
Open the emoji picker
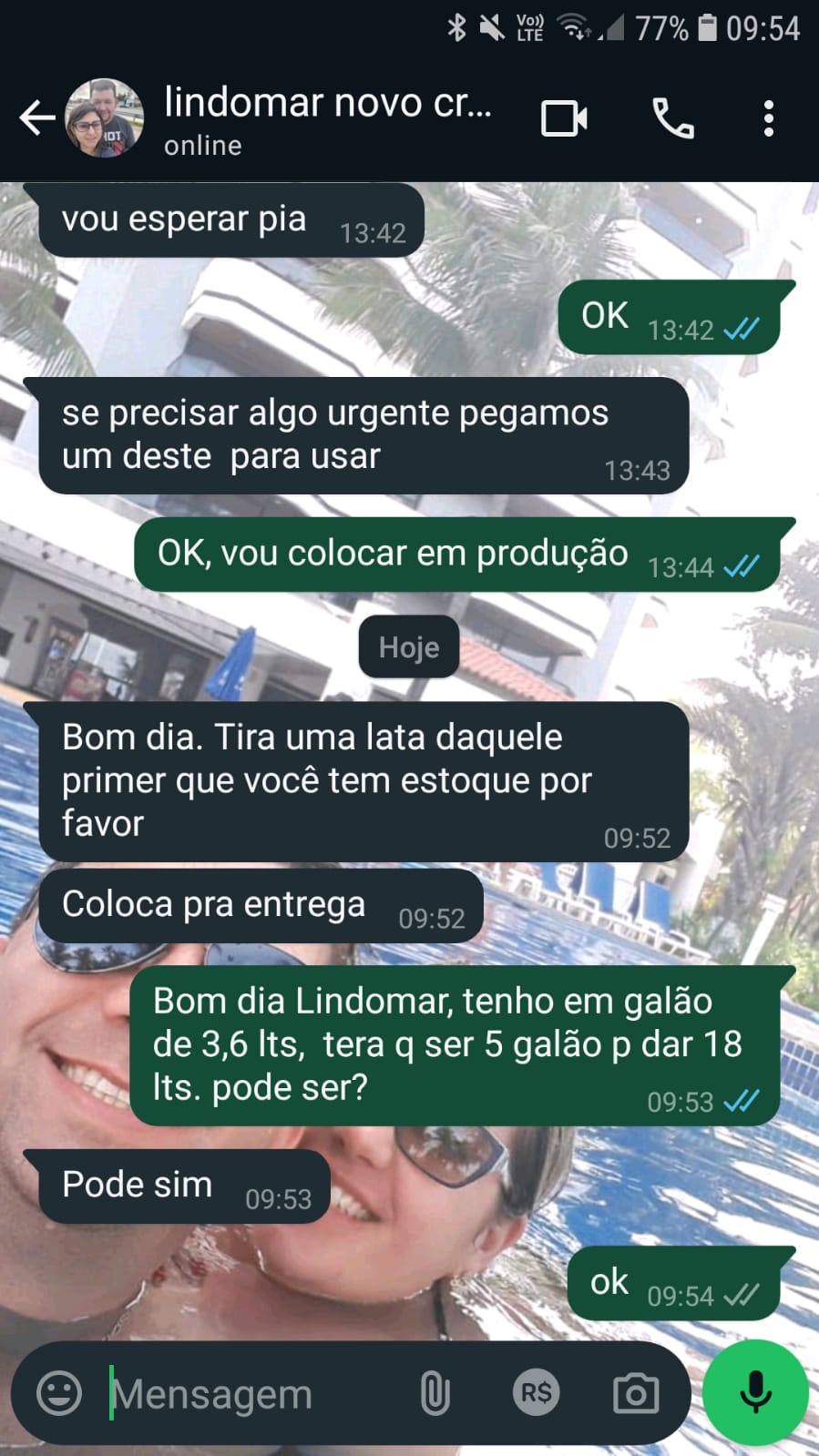pyautogui.click(x=59, y=1393)
